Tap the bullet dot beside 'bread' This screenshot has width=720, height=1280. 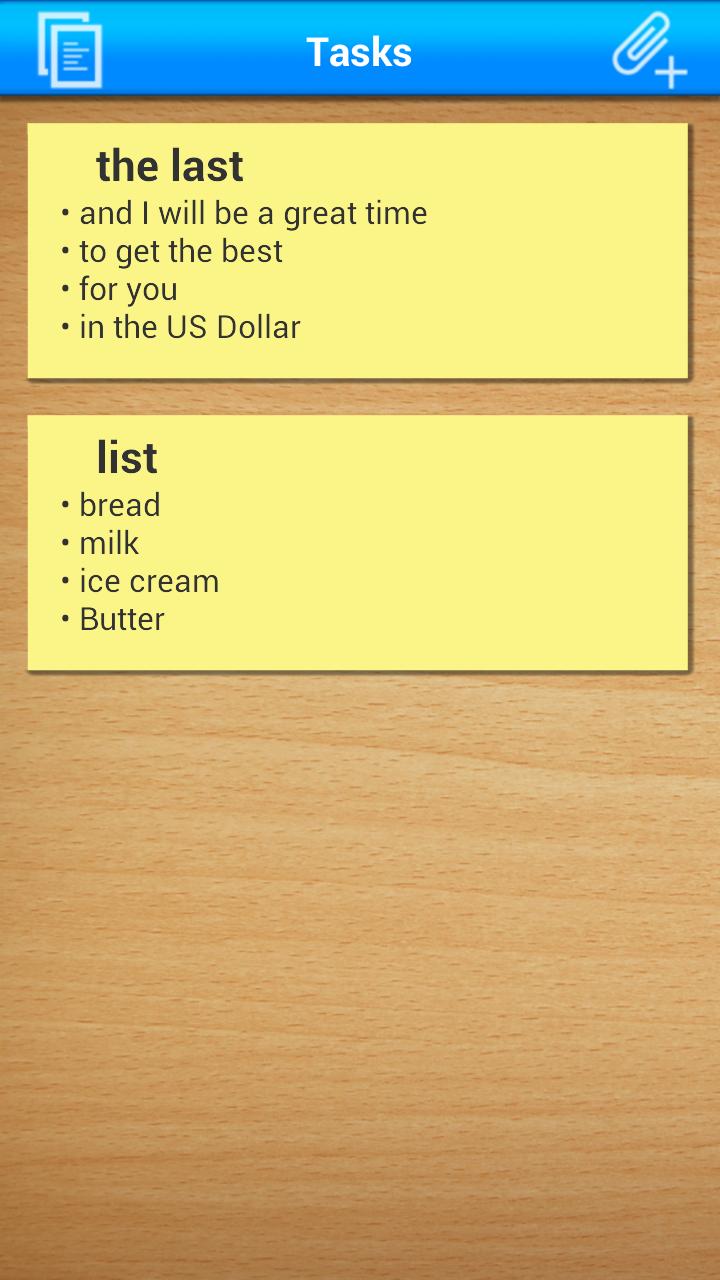(66, 504)
